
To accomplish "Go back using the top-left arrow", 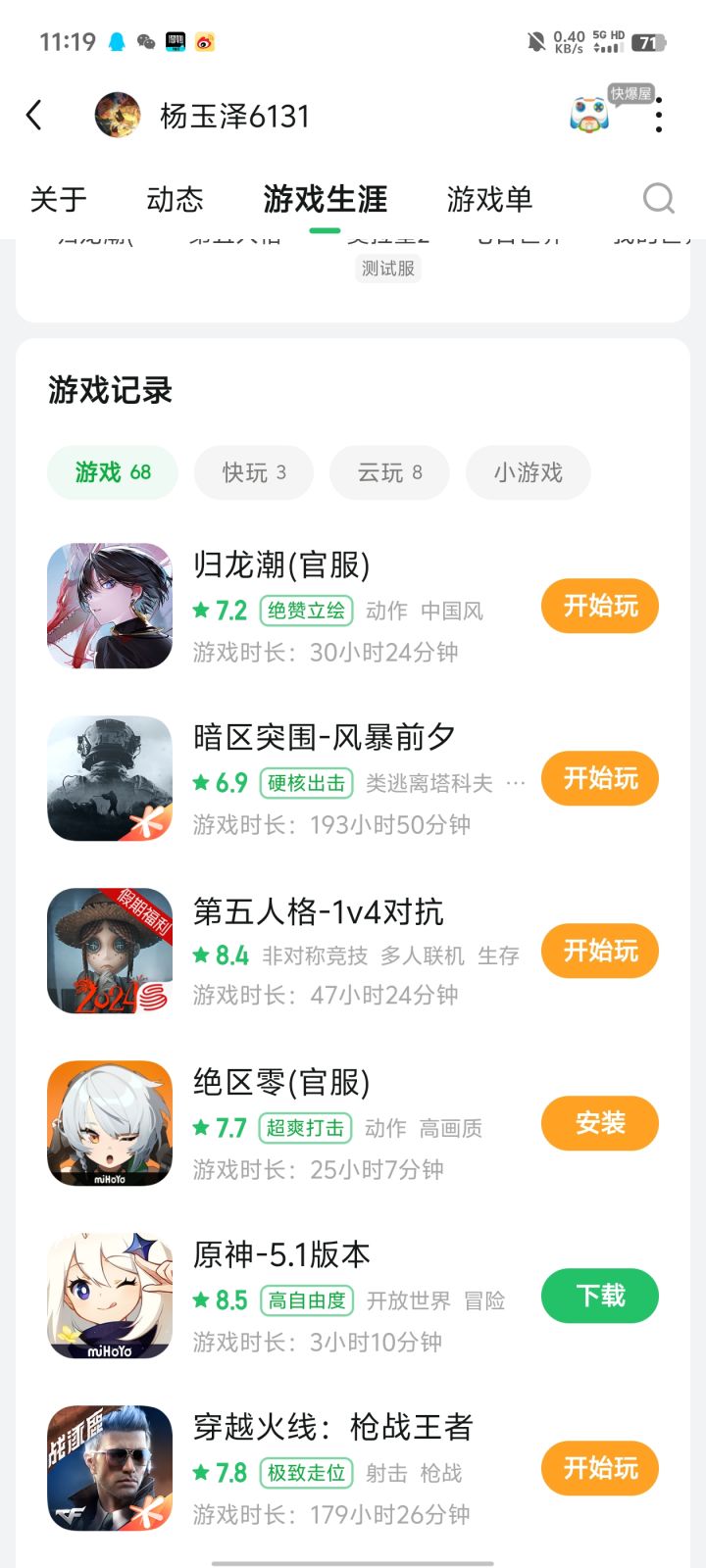I will coord(34,116).
